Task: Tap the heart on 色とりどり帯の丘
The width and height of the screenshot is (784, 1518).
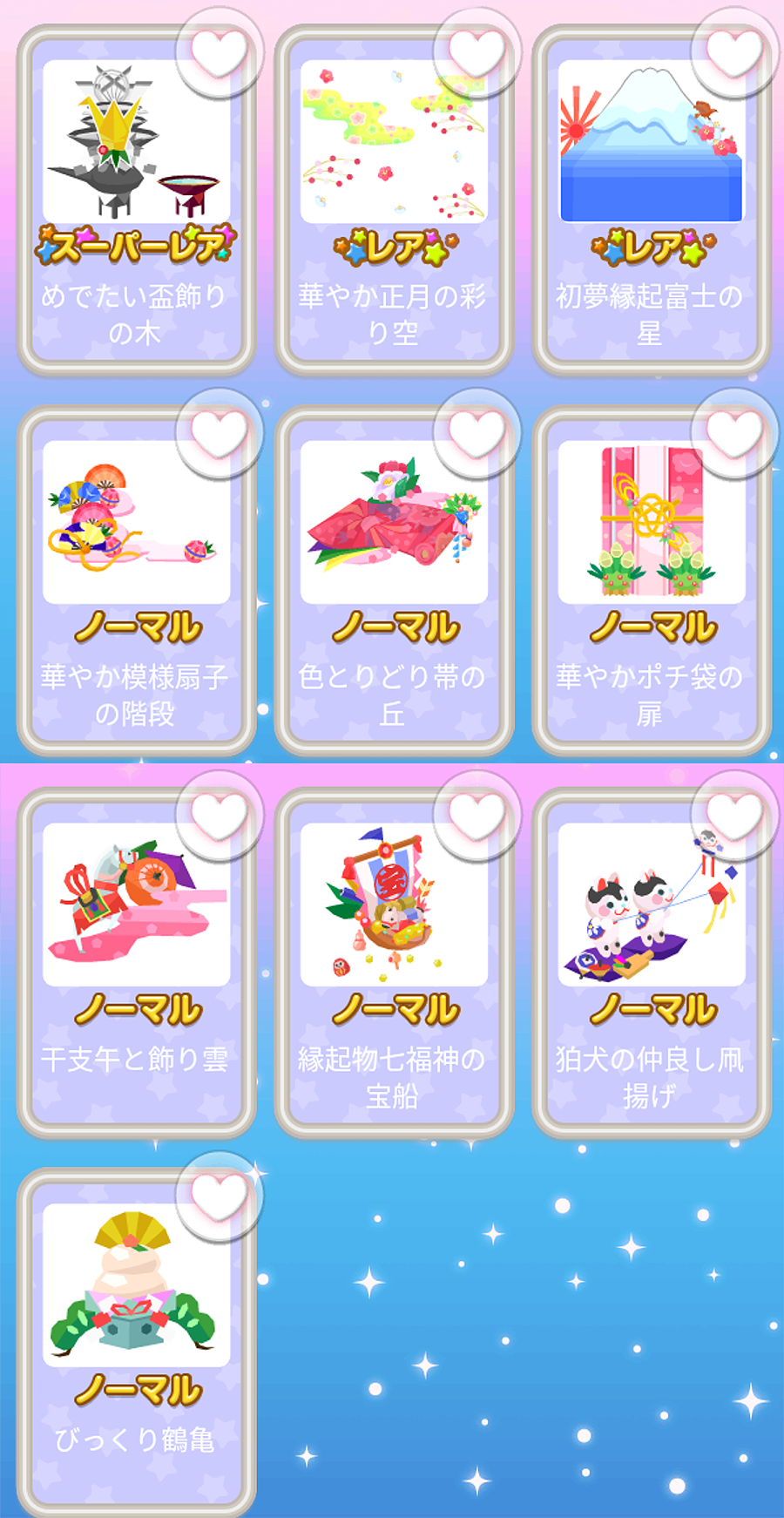Action: click(x=476, y=433)
